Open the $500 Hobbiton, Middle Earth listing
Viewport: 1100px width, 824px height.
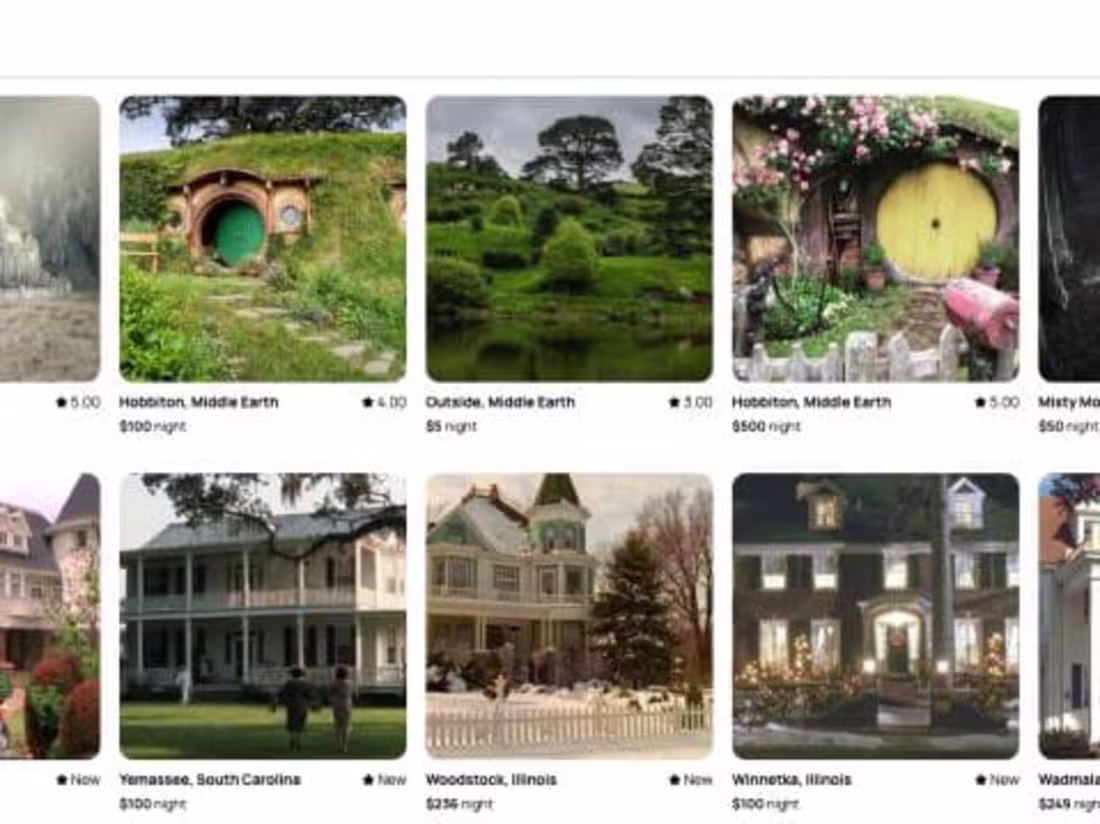point(875,239)
